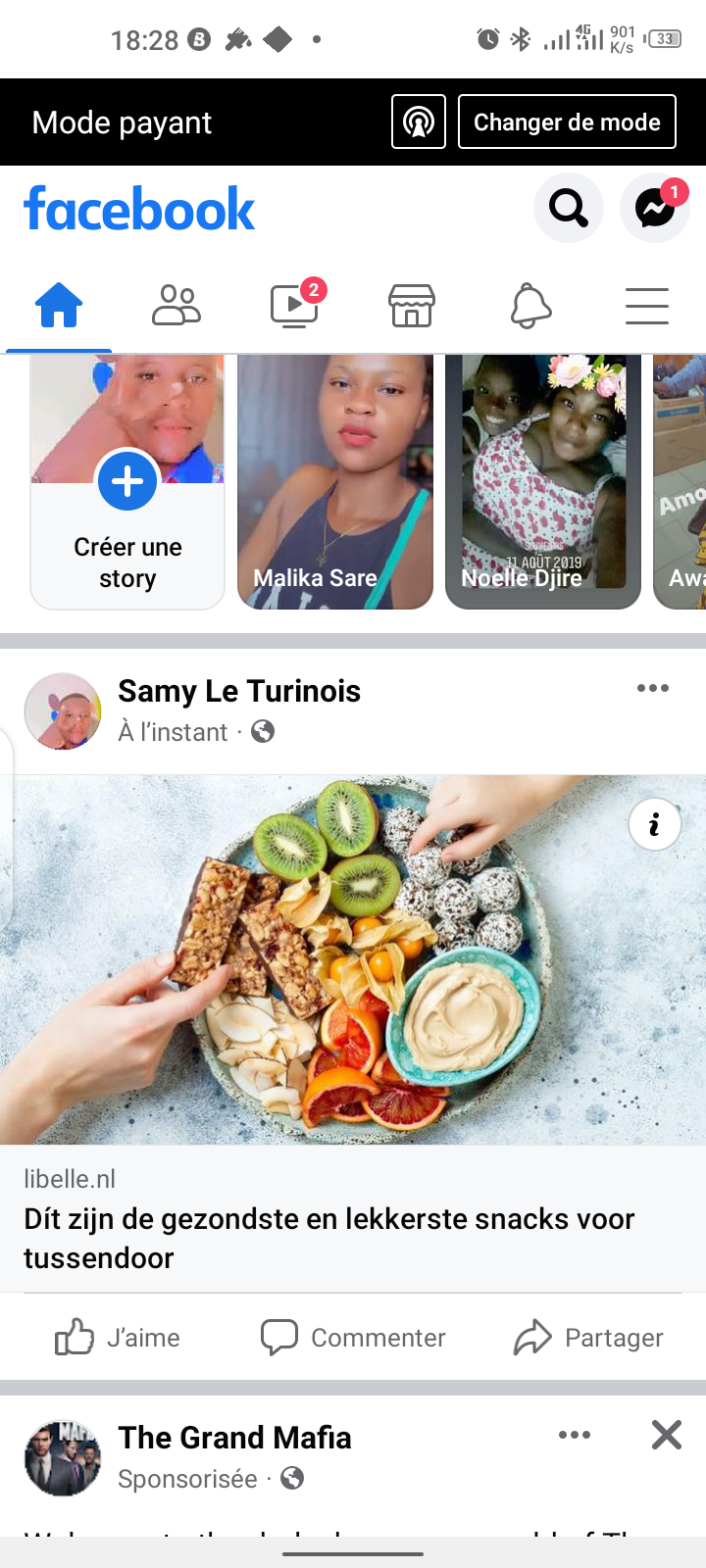The image size is (706, 1568).
Task: View Malika Sare's story
Action: tap(335, 481)
